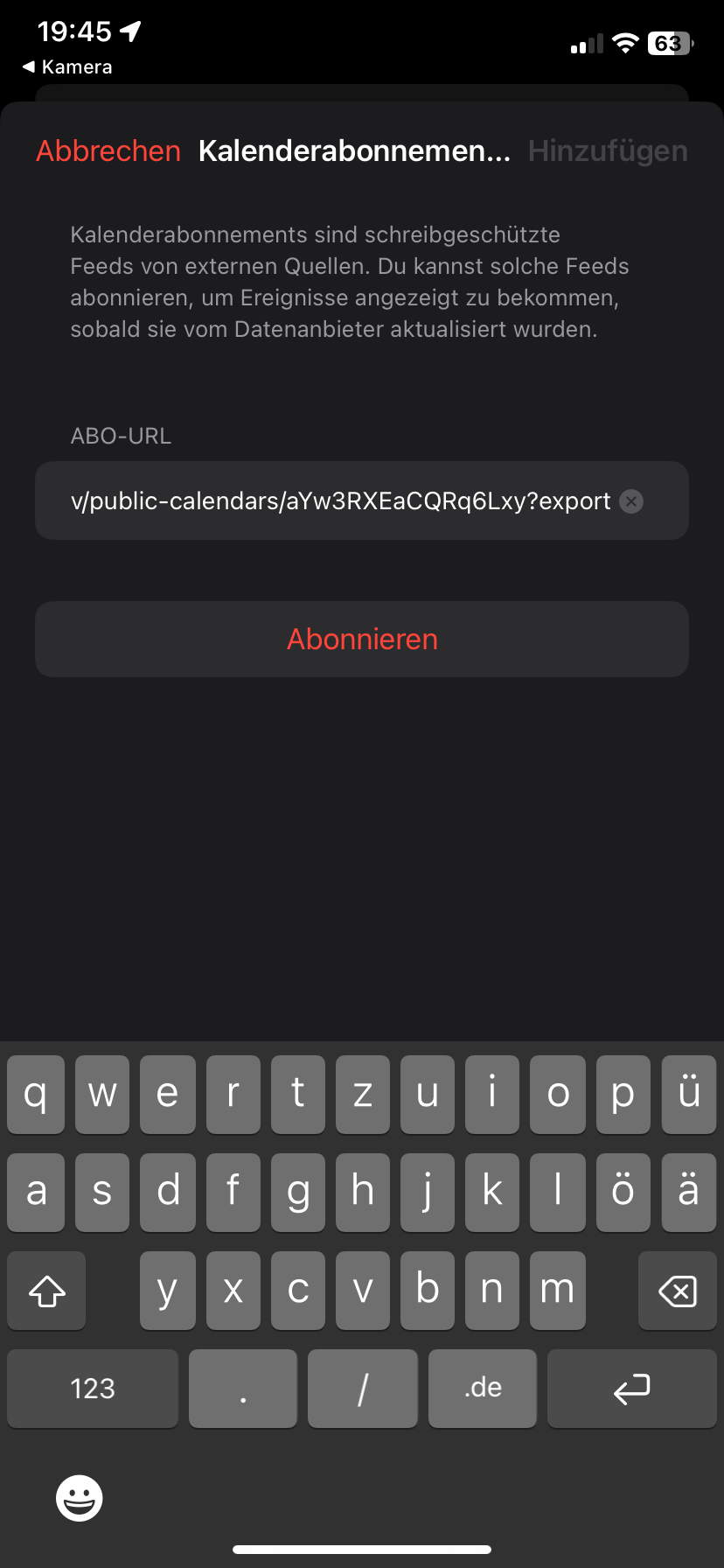Tap the .de keyboard key
The image size is (724, 1568).
(x=483, y=1388)
